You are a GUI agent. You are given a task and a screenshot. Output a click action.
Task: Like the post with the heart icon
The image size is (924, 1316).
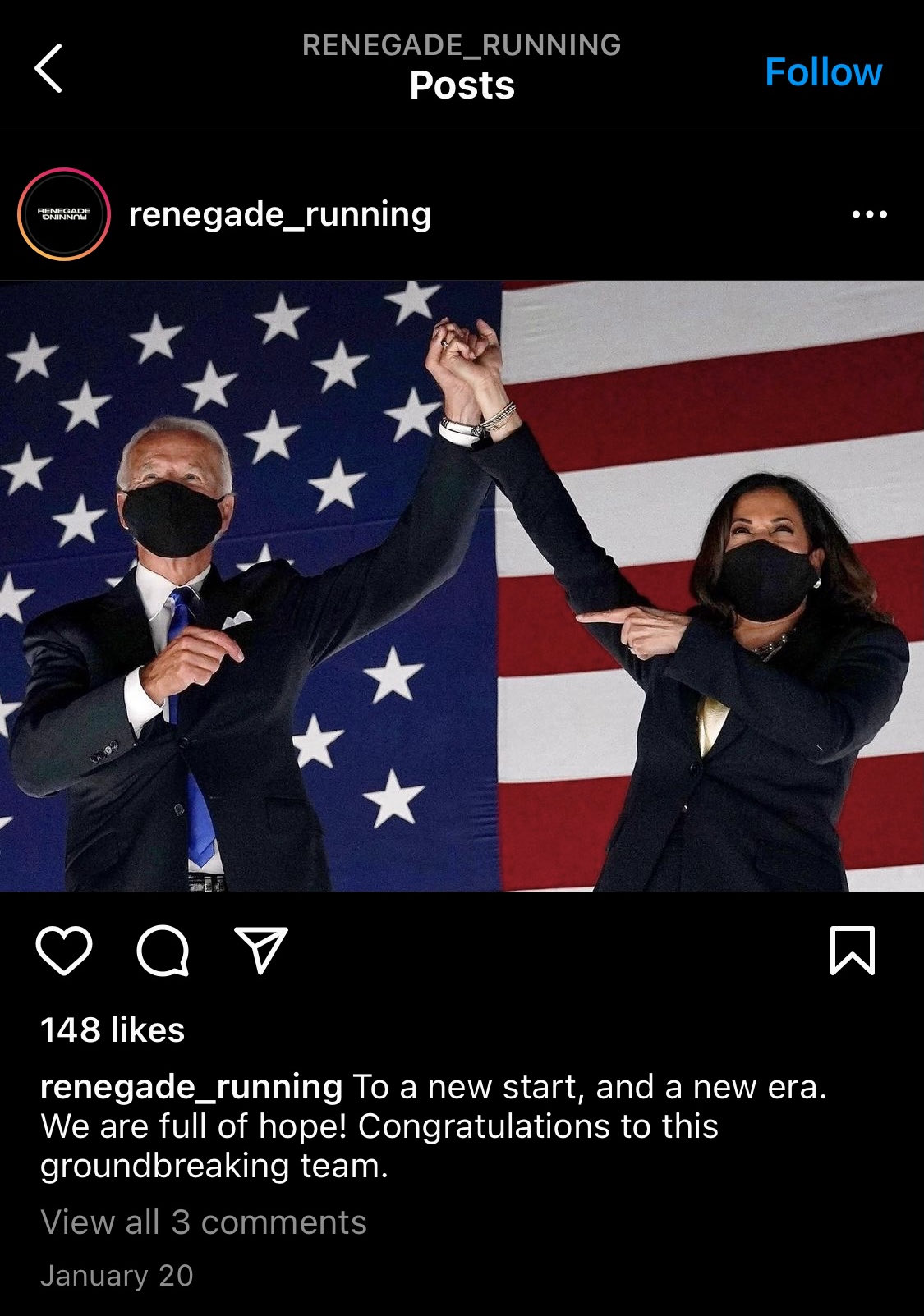64,950
